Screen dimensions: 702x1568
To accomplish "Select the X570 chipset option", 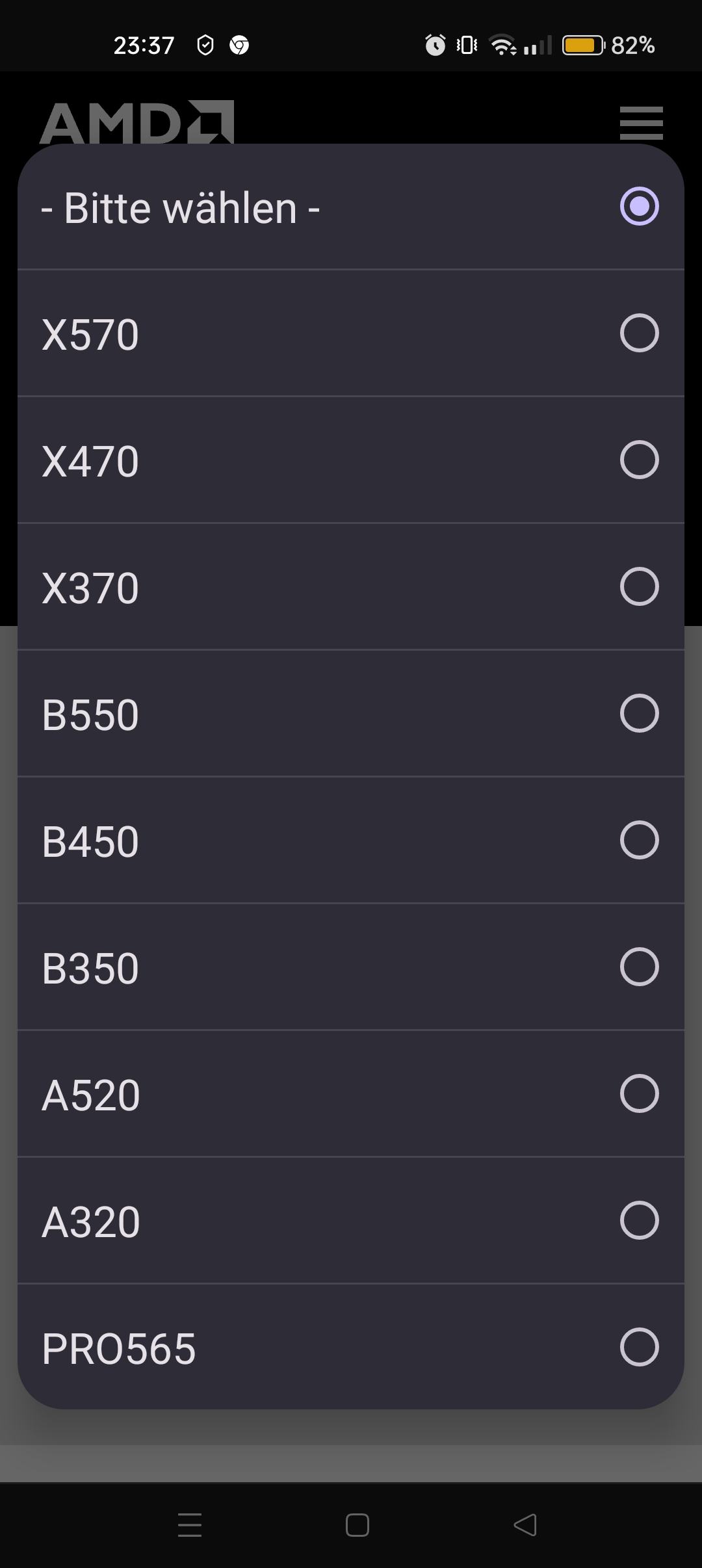I will click(x=351, y=333).
